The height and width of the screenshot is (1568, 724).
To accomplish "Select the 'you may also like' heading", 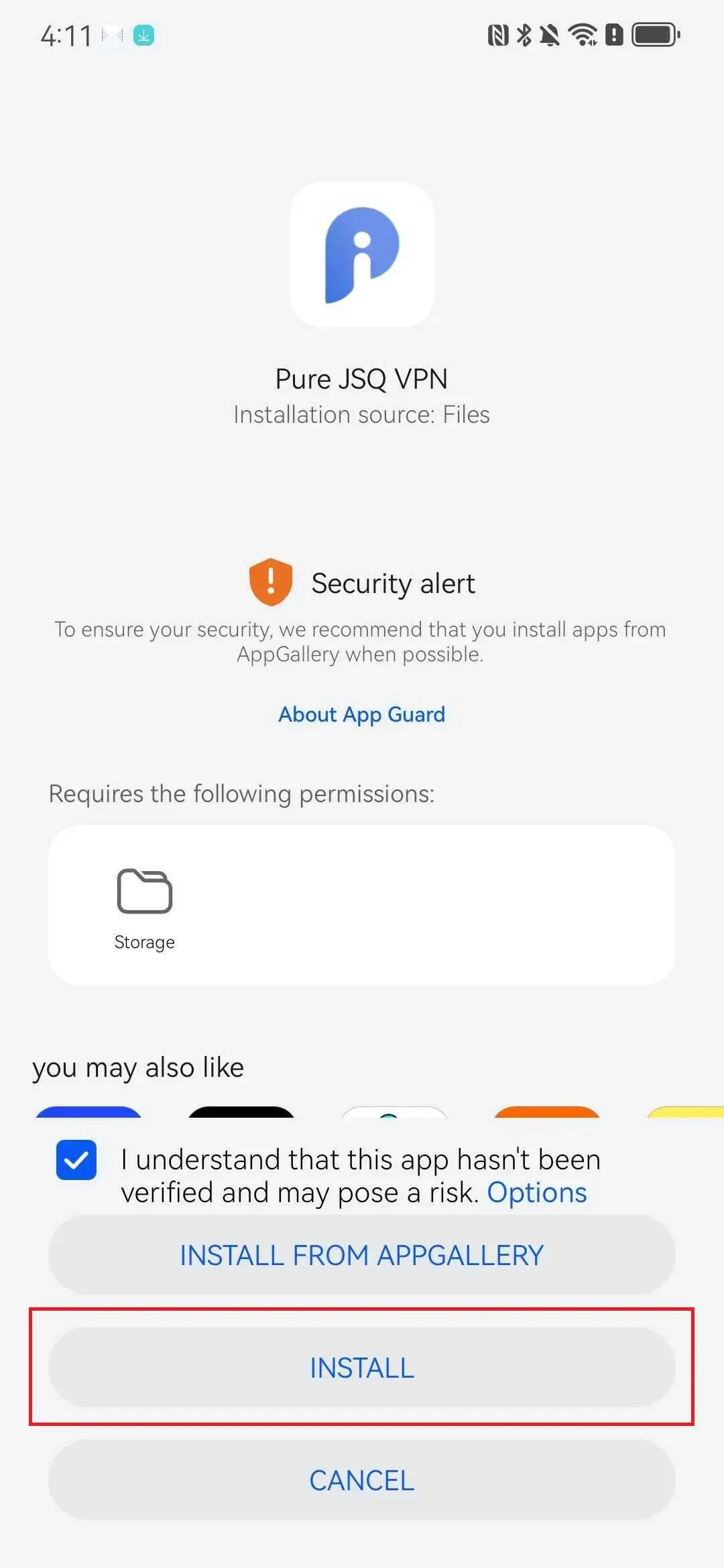I will tap(137, 1067).
